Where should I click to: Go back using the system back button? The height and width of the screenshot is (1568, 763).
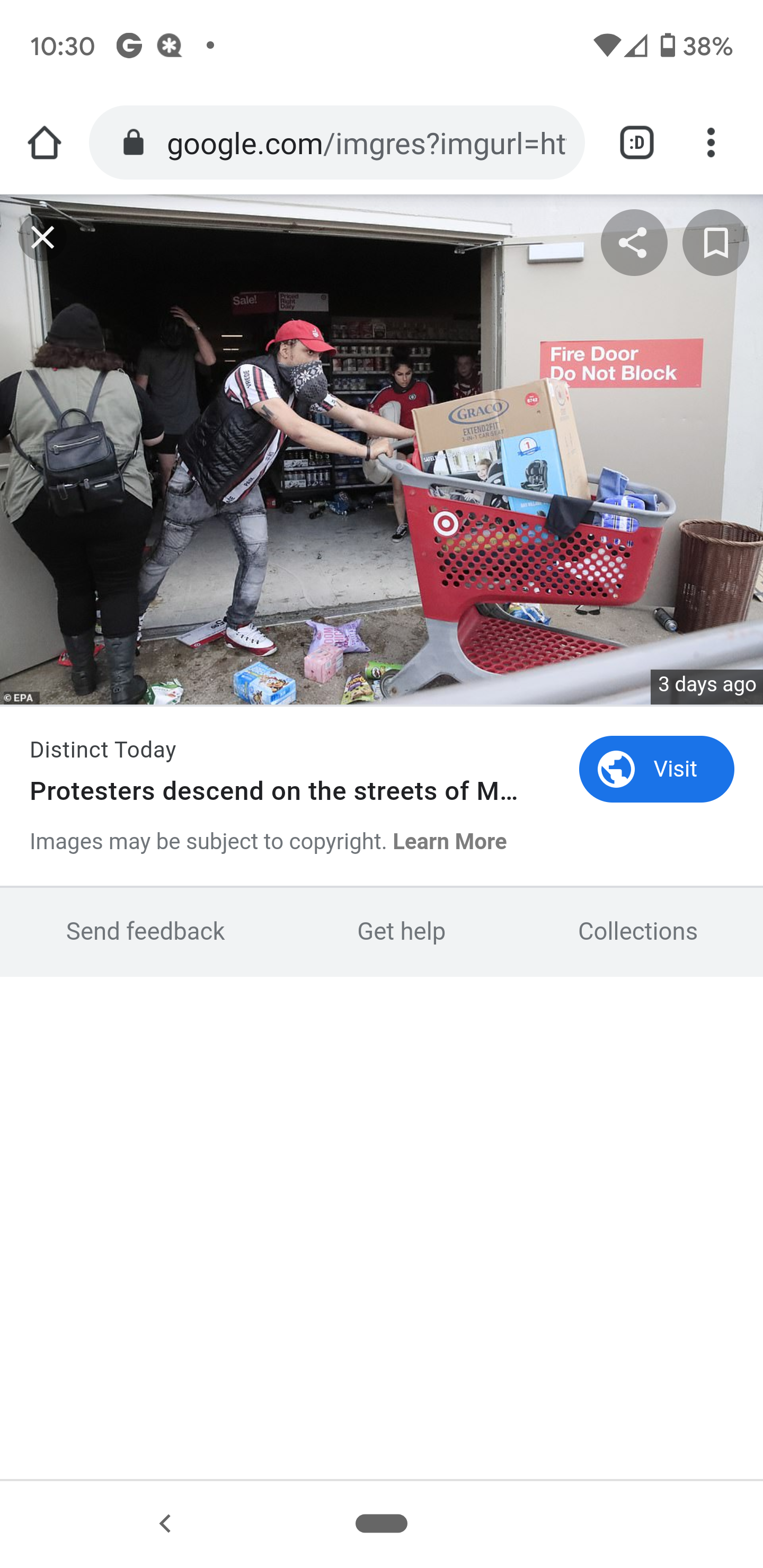[x=165, y=1524]
